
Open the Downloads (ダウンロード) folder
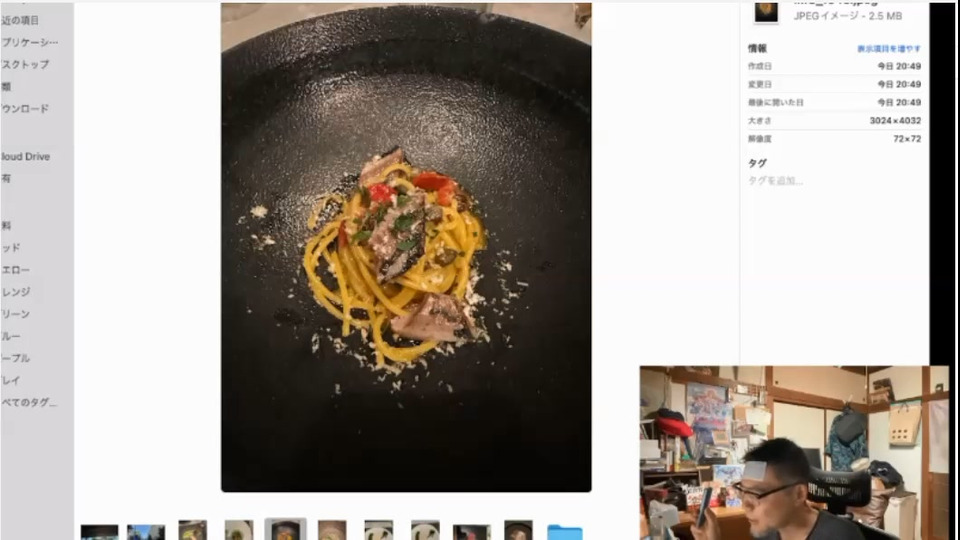tap(25, 108)
